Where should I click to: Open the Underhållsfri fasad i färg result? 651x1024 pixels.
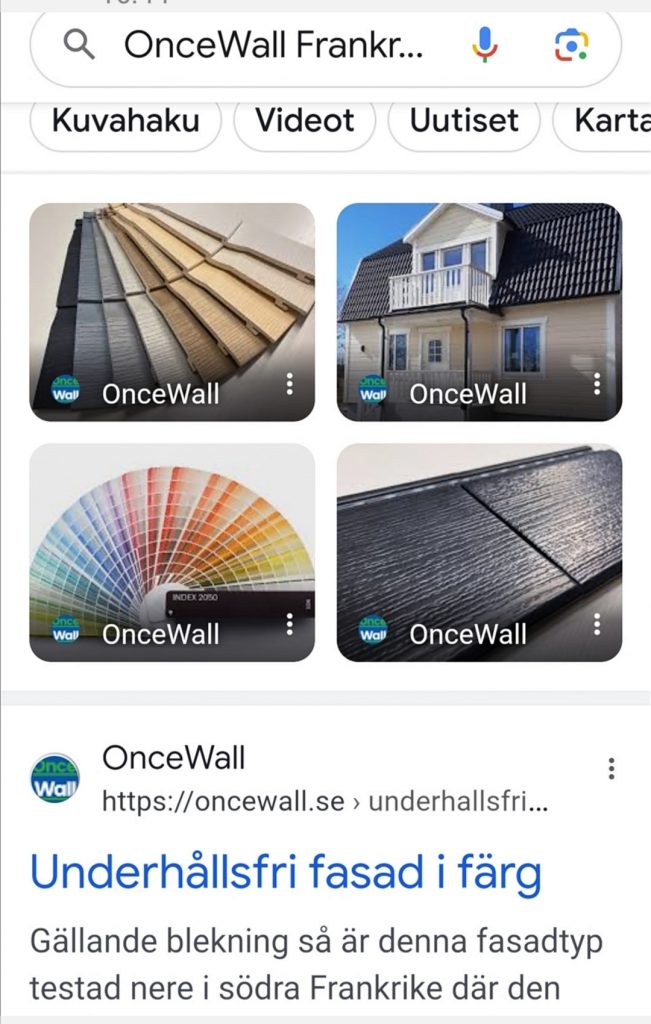[x=286, y=873]
